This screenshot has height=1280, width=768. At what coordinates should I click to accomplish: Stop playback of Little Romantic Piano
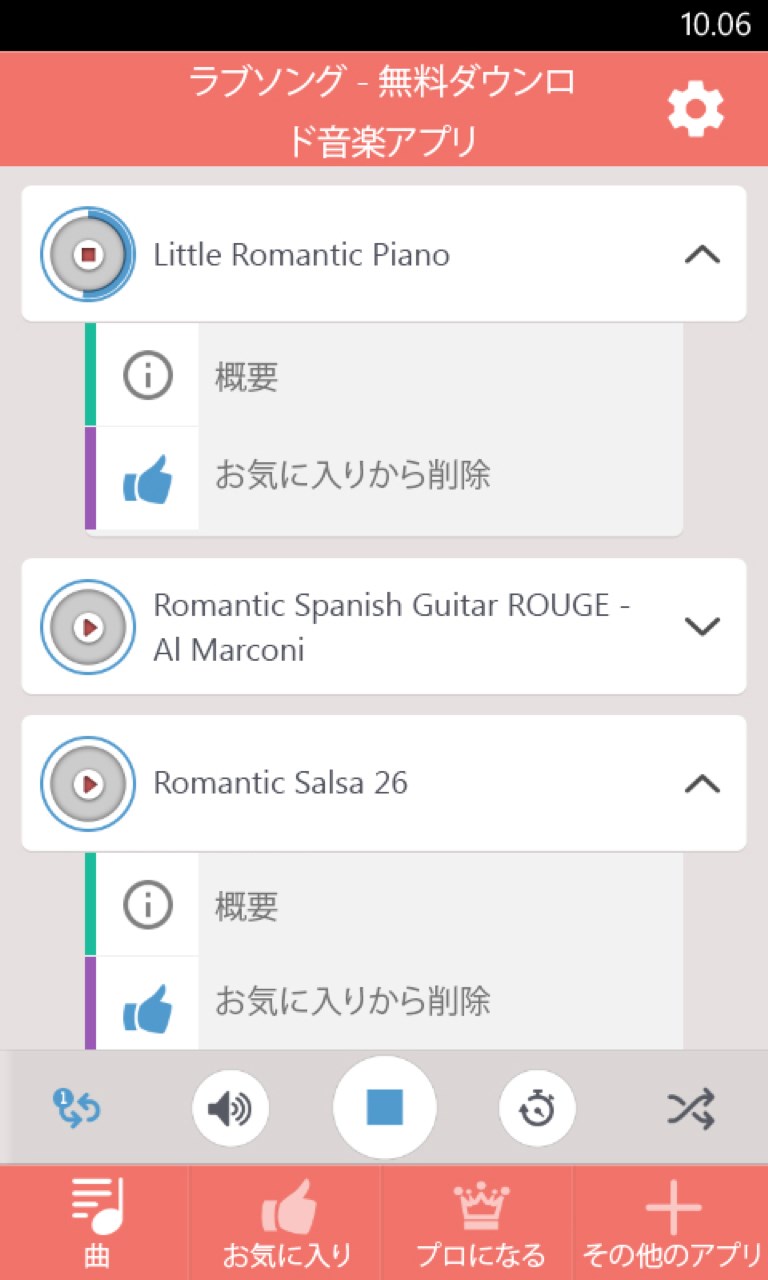pyautogui.click(x=87, y=254)
